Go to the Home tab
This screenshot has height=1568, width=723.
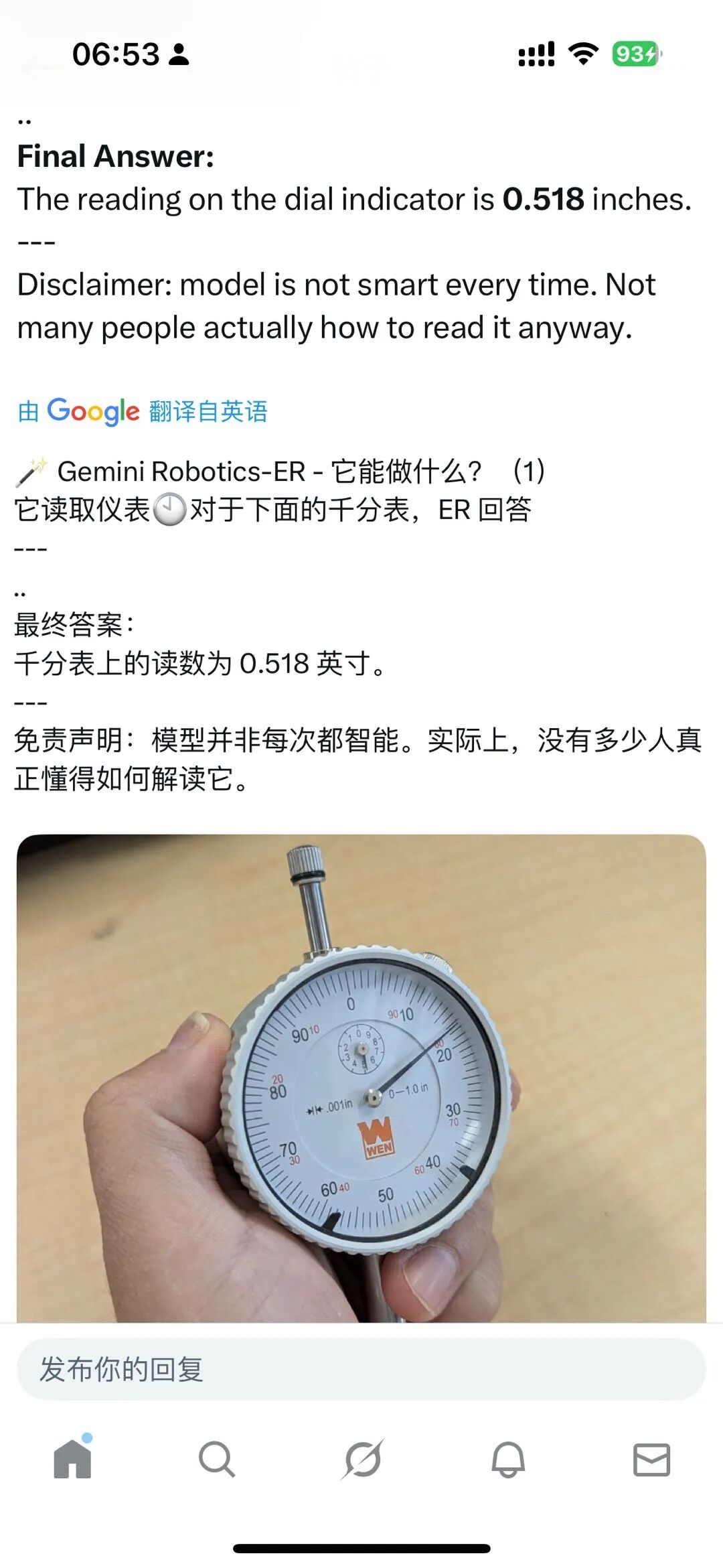point(72,1459)
